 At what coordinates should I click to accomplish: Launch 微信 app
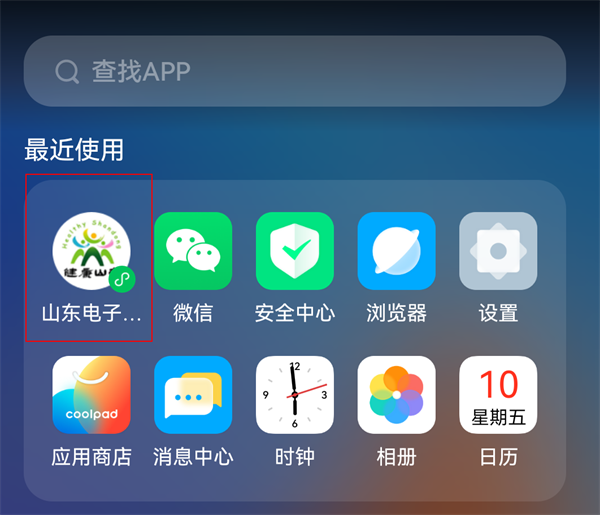pos(193,252)
